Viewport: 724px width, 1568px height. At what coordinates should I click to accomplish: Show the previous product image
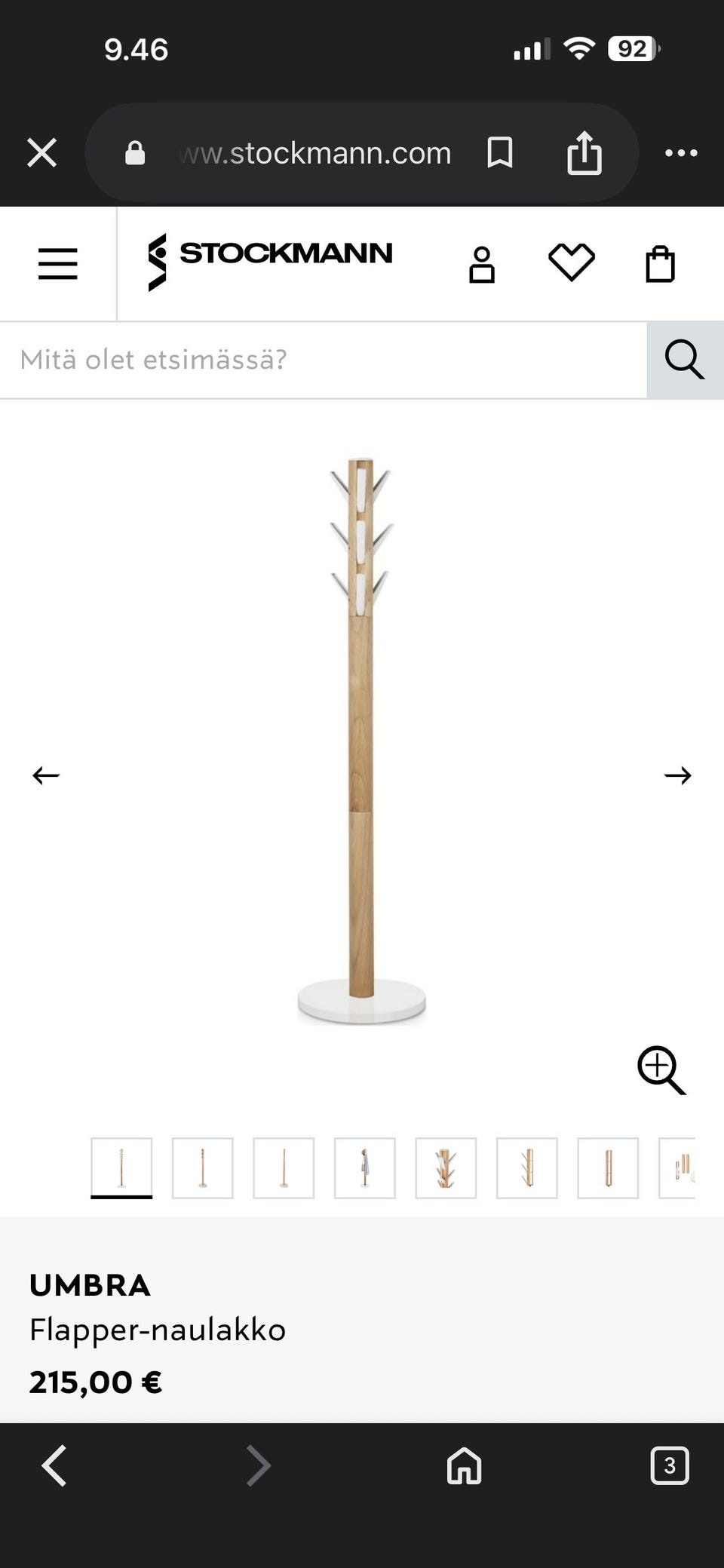[46, 775]
